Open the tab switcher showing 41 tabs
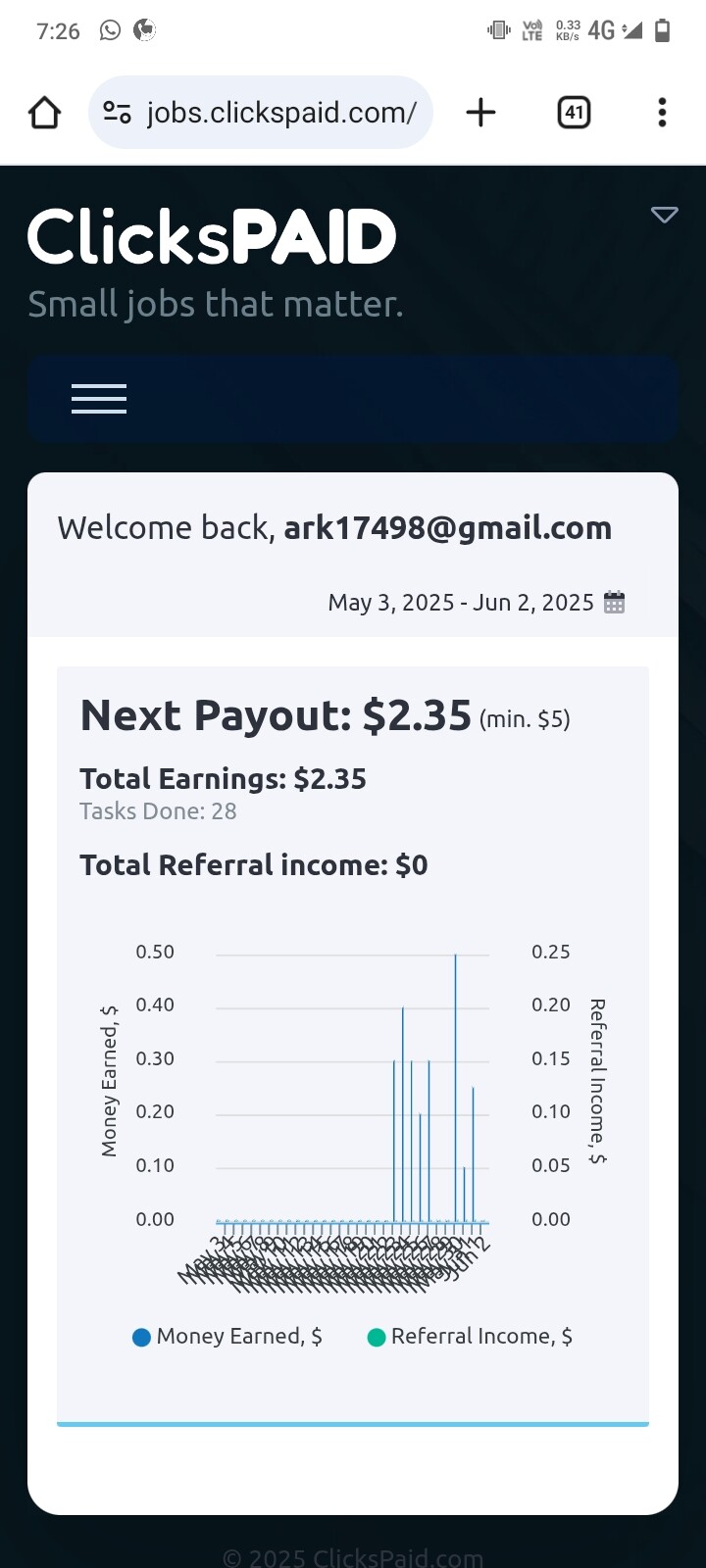The height and width of the screenshot is (1568, 706). pos(574,113)
